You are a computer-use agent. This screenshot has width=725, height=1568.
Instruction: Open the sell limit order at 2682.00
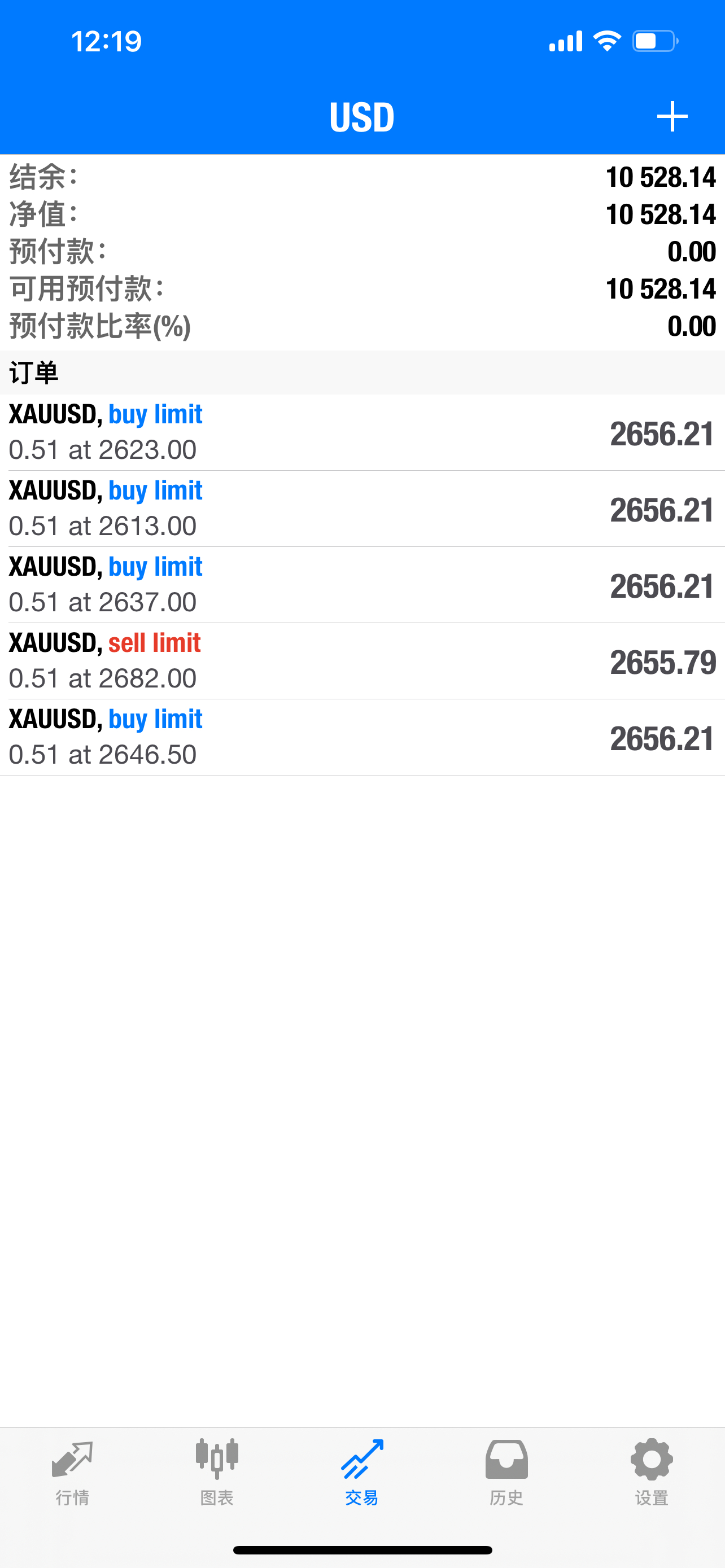pos(362,660)
